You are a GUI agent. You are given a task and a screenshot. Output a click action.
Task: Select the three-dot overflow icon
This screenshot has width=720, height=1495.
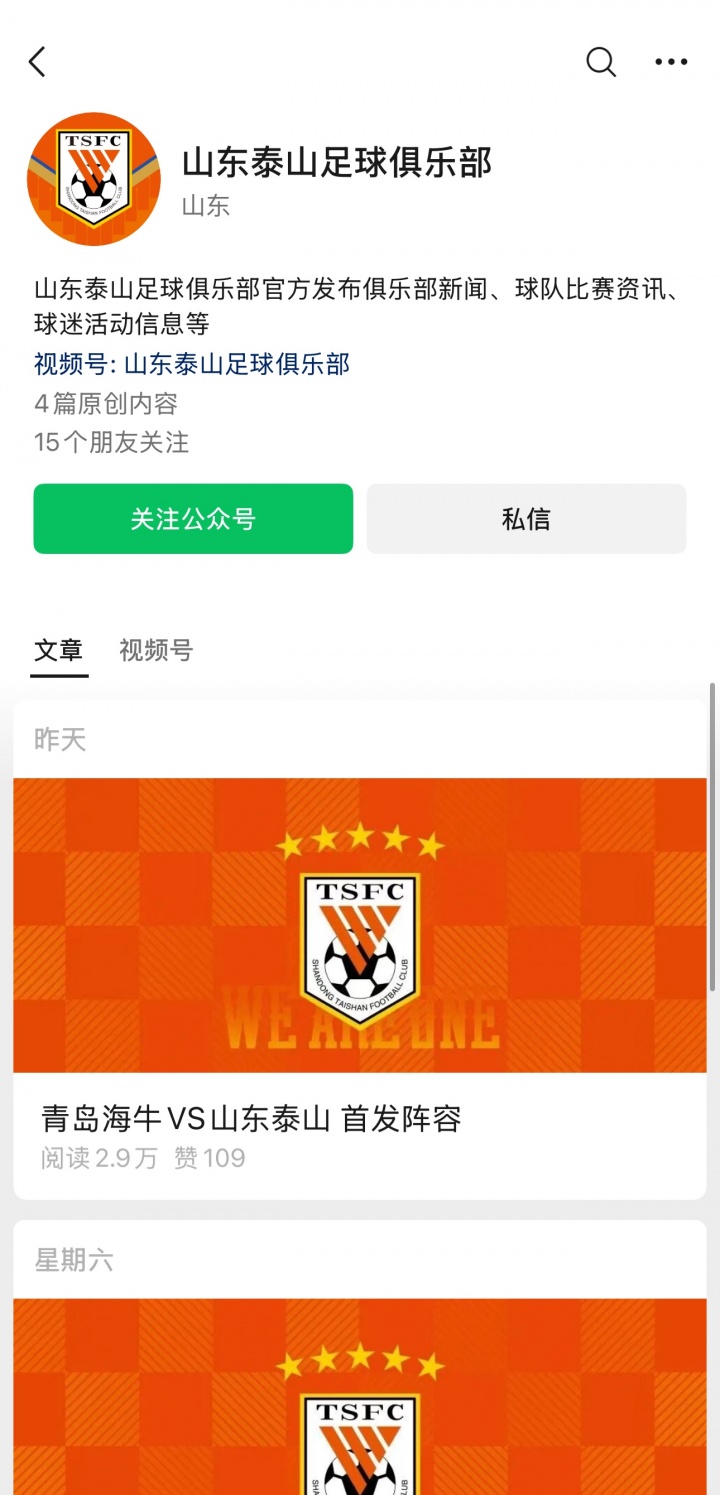[671, 62]
